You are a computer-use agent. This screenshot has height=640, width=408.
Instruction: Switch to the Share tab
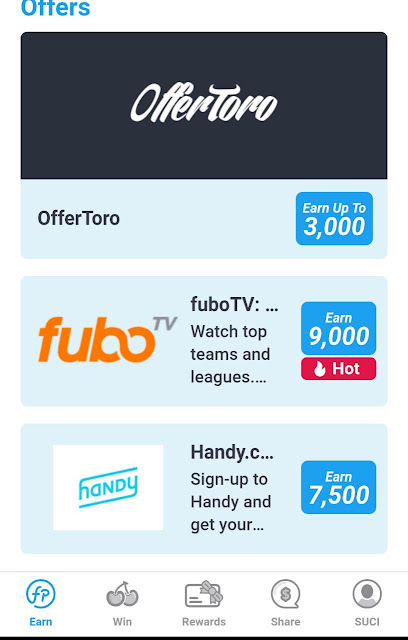(x=286, y=603)
